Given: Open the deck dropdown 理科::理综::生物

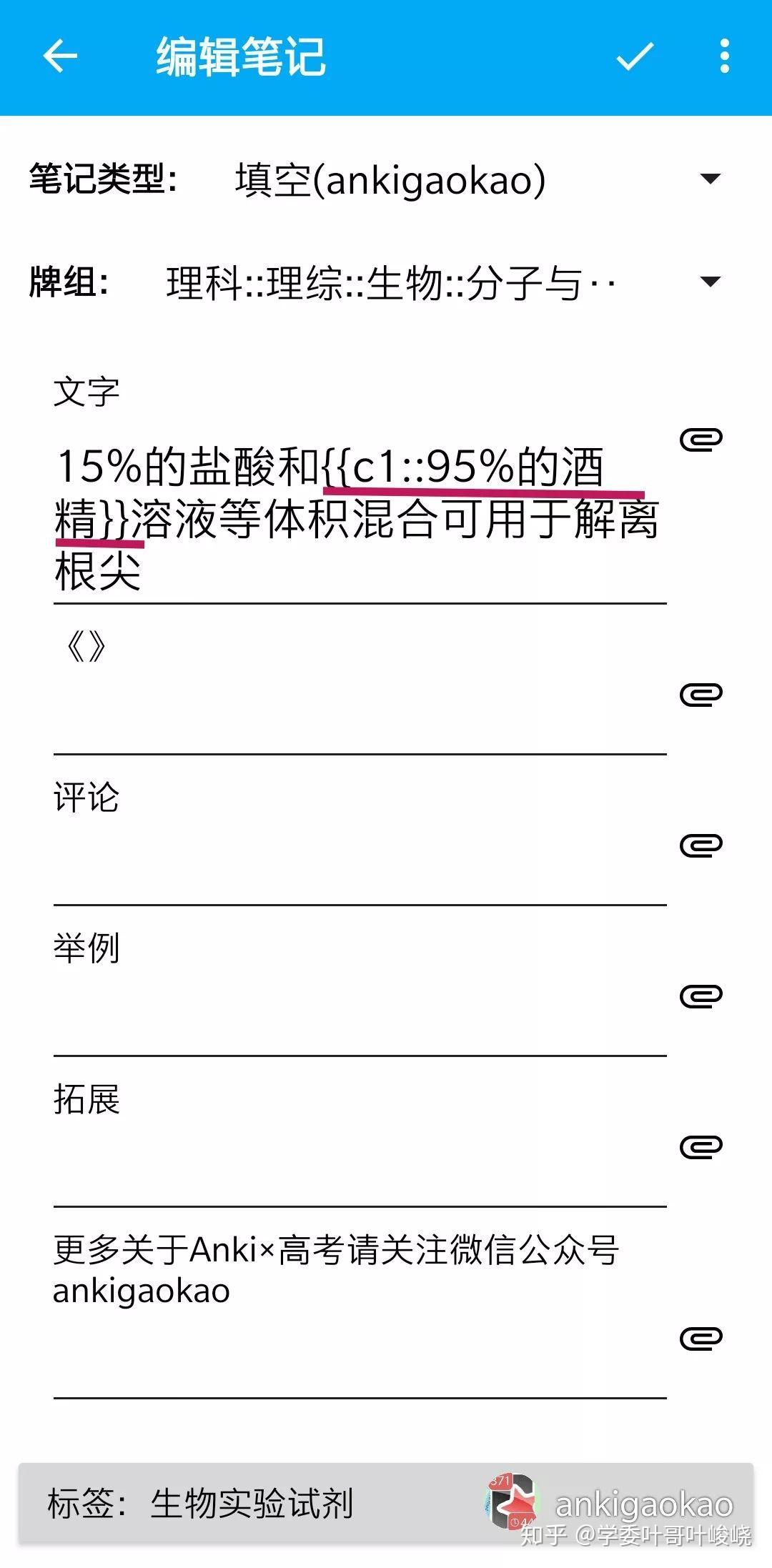Looking at the screenshot, I should point(429,282).
